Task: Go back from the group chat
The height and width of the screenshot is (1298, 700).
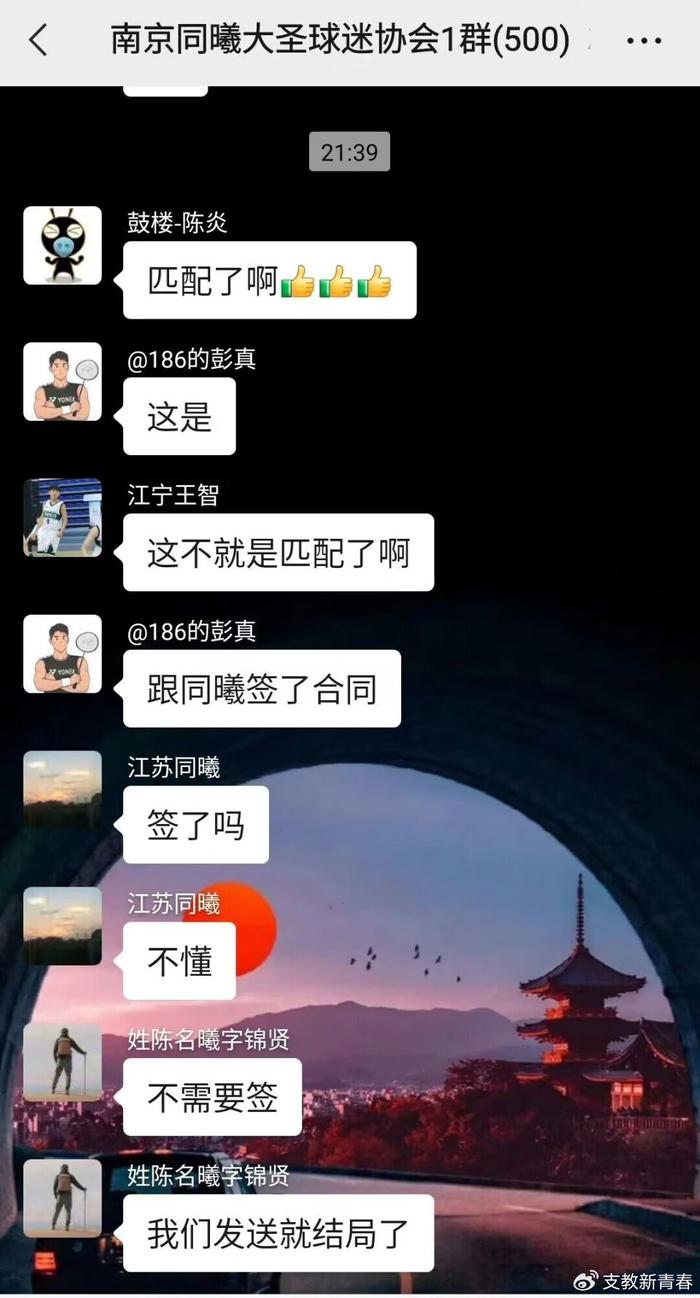Action: click(38, 41)
